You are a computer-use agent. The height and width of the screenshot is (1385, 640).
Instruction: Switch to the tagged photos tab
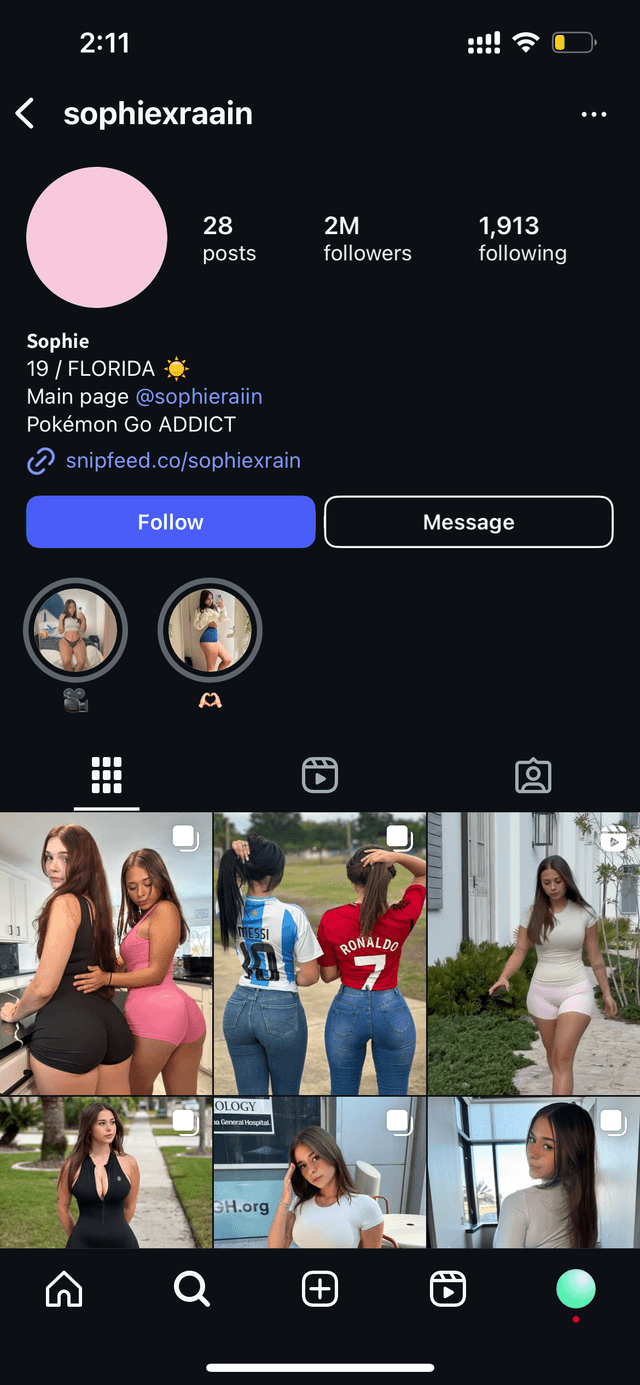tap(533, 776)
